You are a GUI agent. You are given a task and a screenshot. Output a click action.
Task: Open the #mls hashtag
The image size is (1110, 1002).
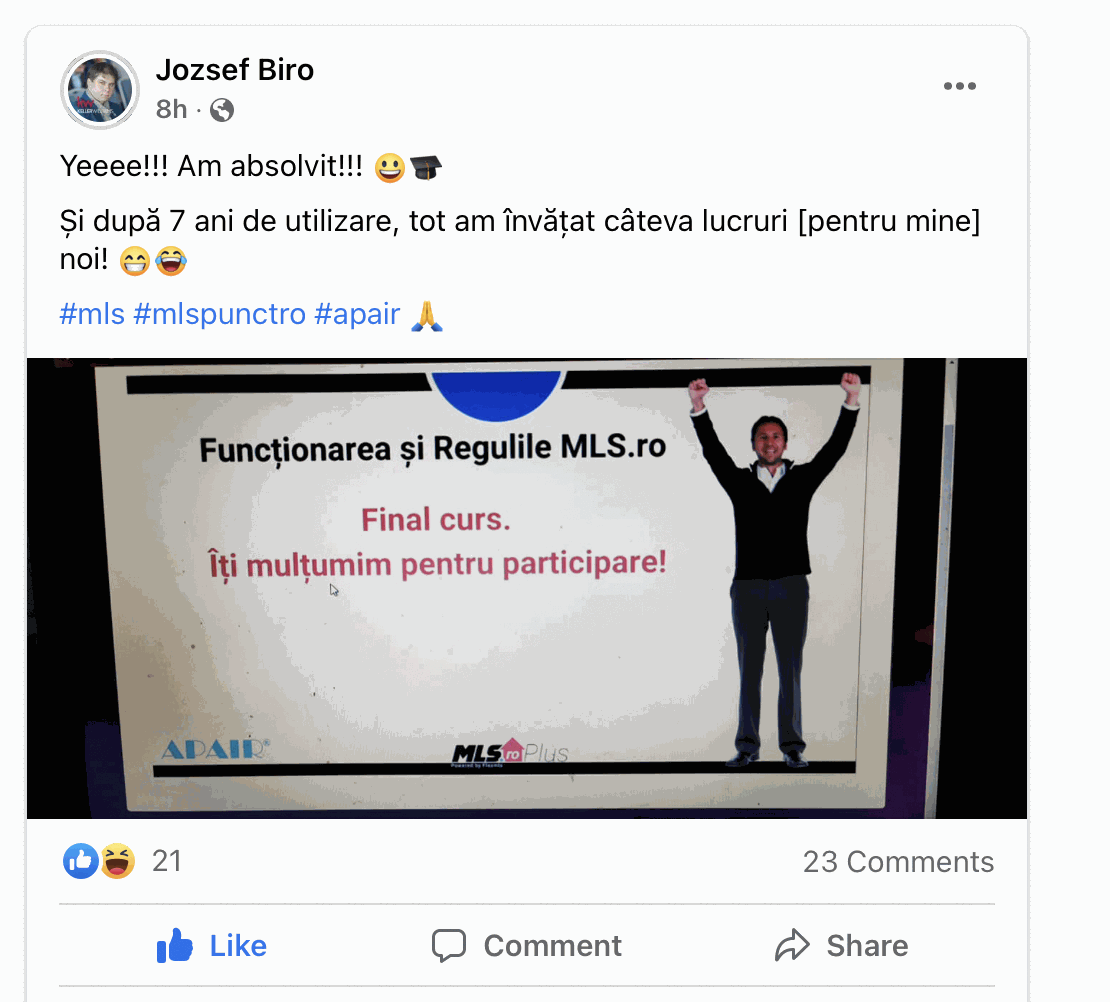point(92,314)
